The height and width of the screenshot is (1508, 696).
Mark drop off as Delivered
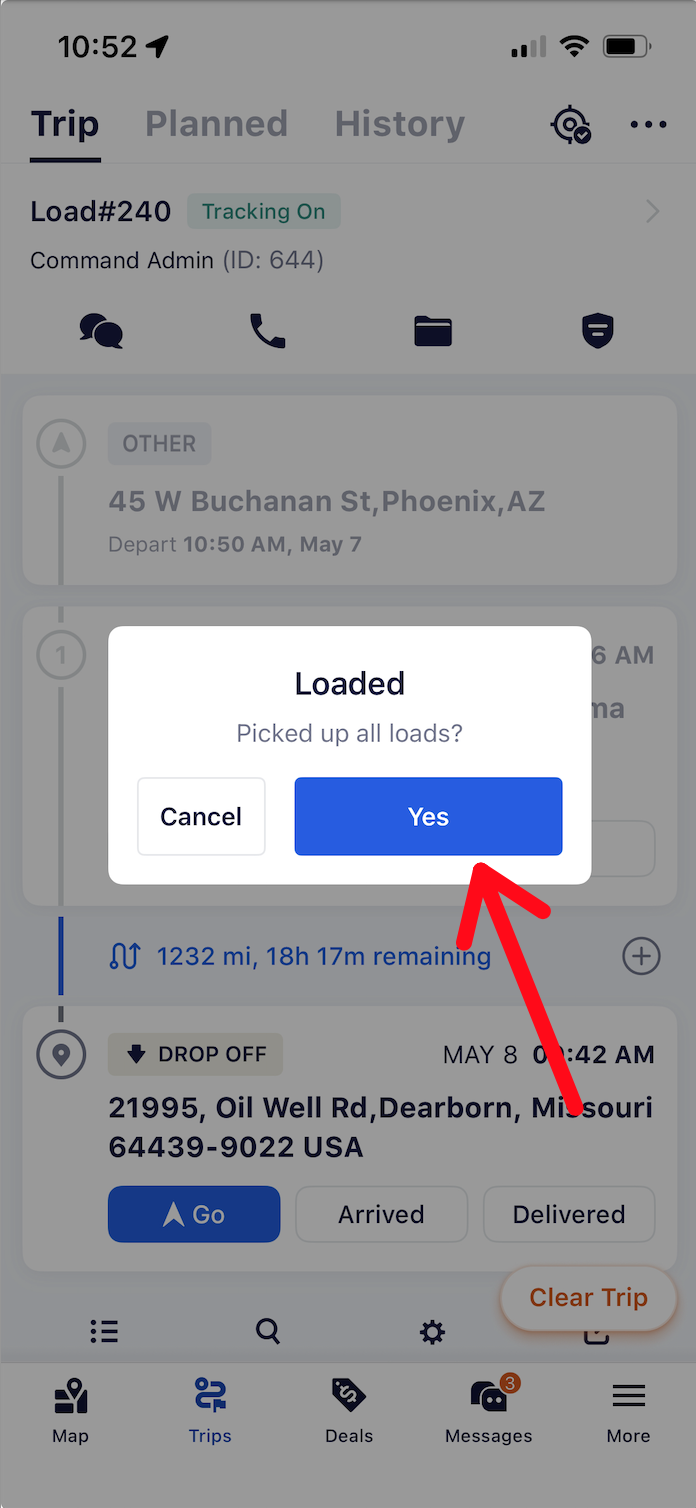[569, 1214]
